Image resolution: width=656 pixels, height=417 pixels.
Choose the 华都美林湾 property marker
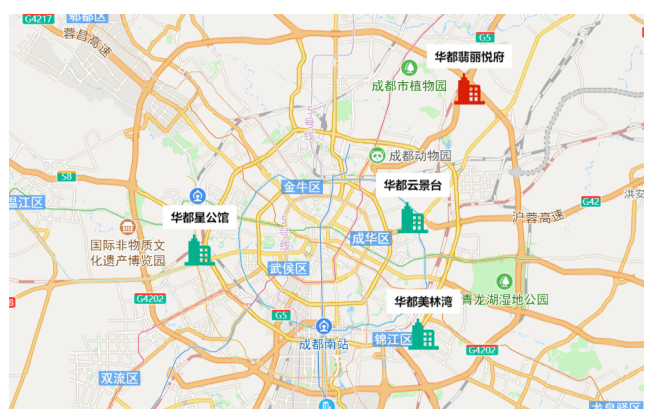point(424,335)
